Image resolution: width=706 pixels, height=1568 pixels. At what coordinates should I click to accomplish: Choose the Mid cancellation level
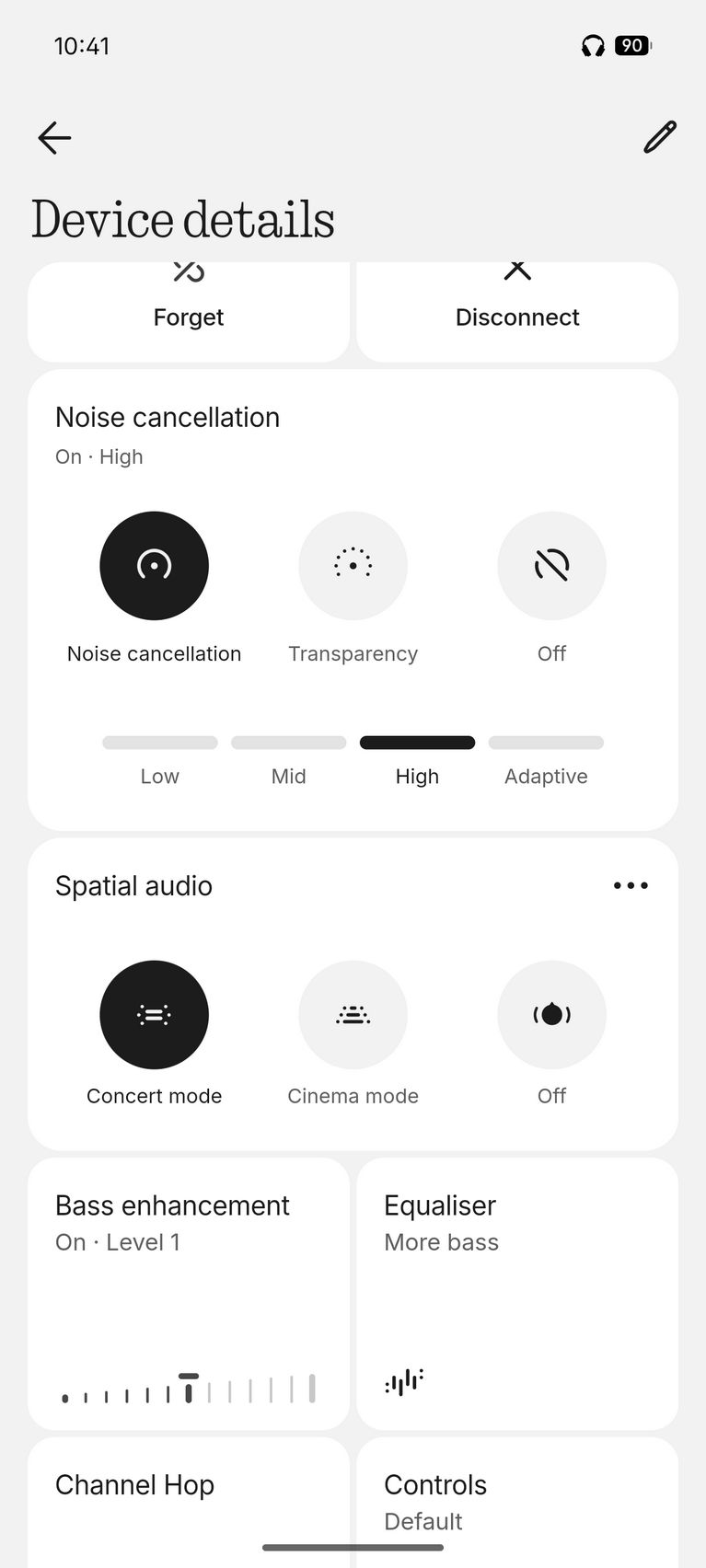289,744
